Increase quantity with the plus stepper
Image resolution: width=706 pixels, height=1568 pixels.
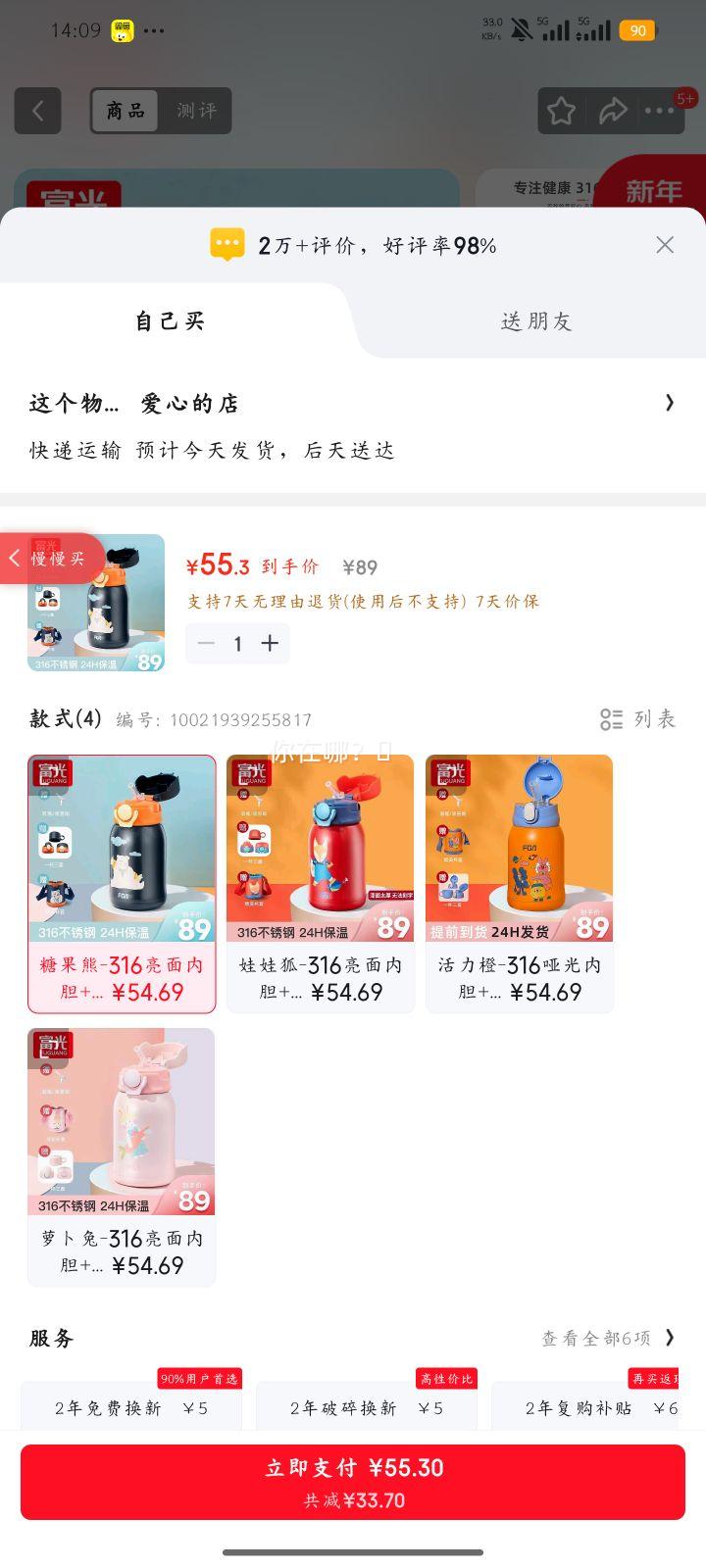(271, 643)
